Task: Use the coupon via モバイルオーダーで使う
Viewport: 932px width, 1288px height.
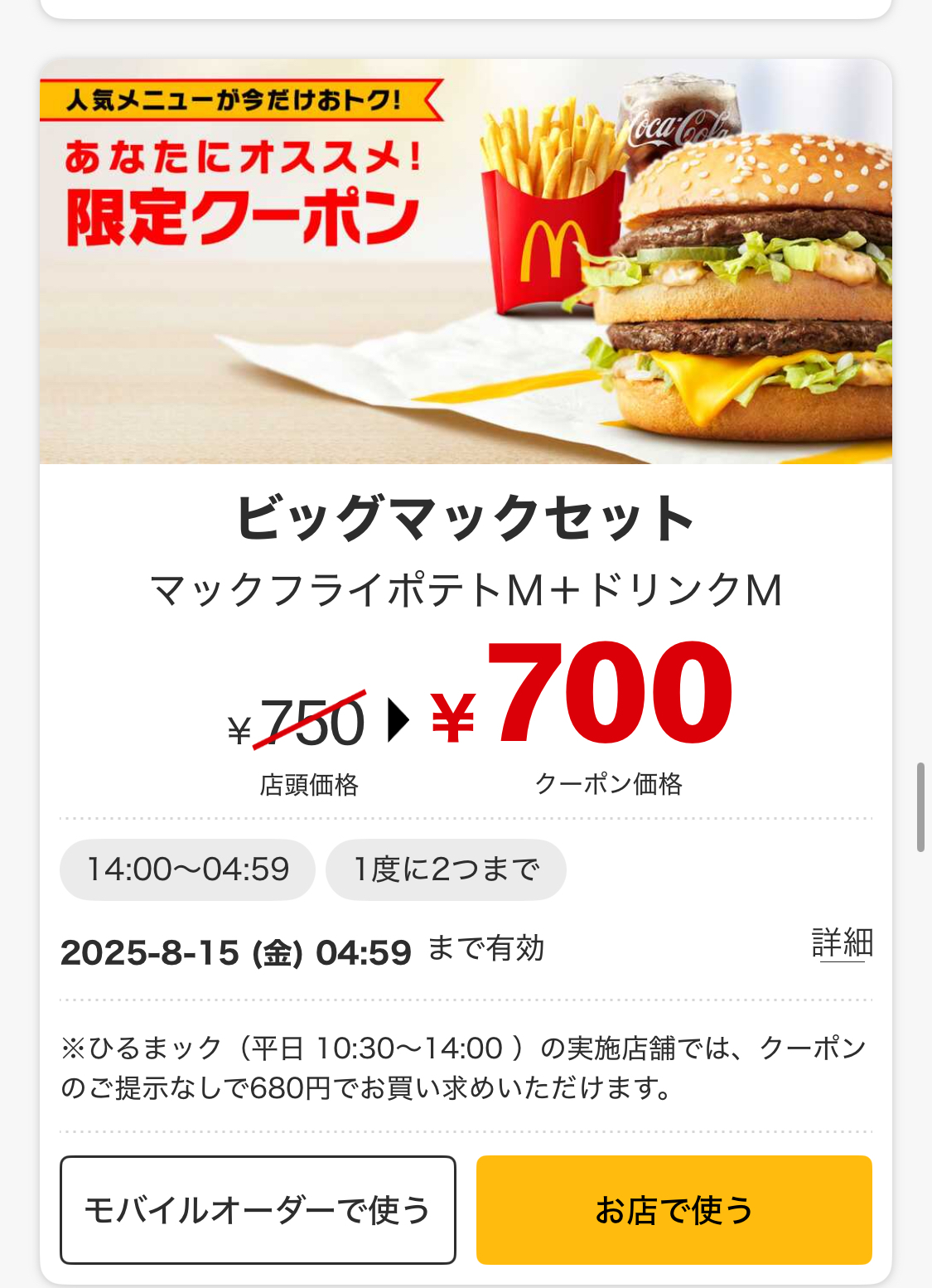Action: pos(258,1209)
